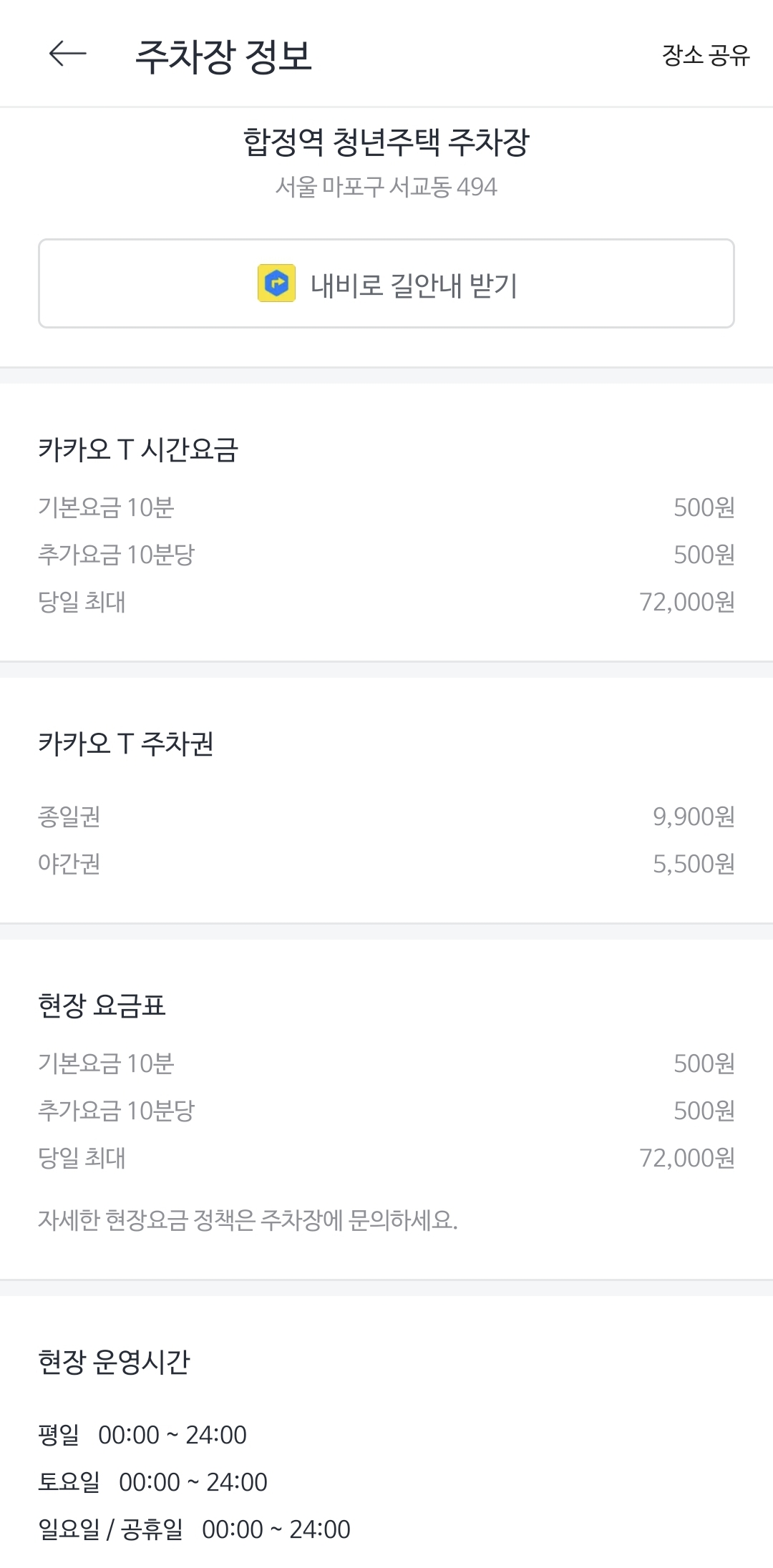
Task: Go back using the arrow icon
Action: [67, 54]
